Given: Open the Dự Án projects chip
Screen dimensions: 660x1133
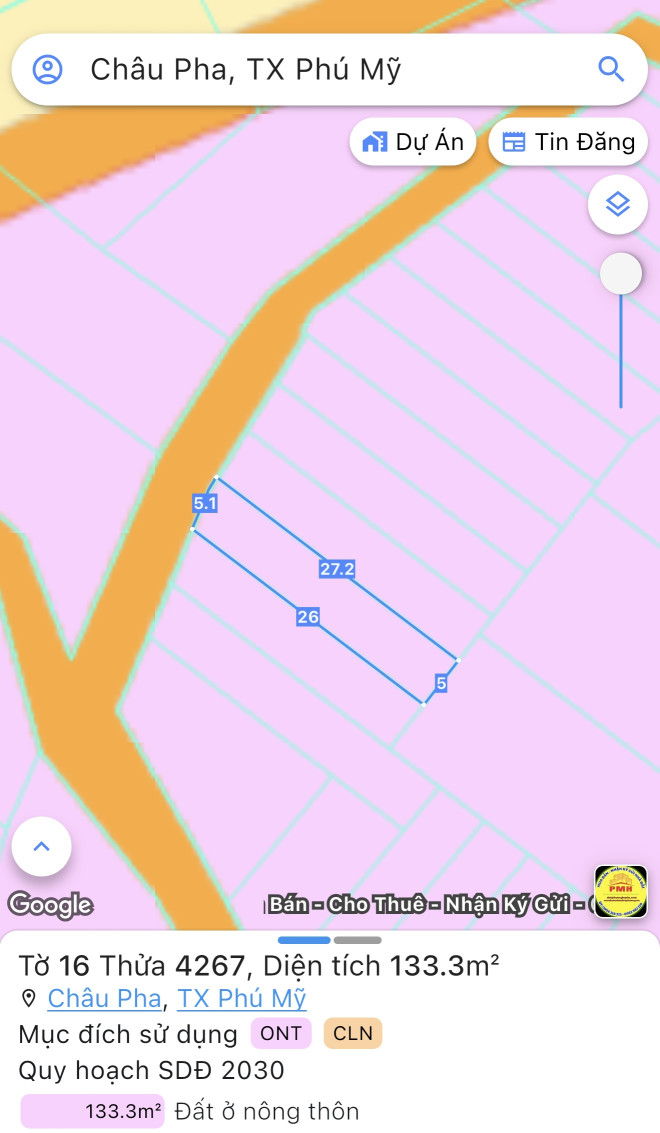Looking at the screenshot, I should [413, 142].
